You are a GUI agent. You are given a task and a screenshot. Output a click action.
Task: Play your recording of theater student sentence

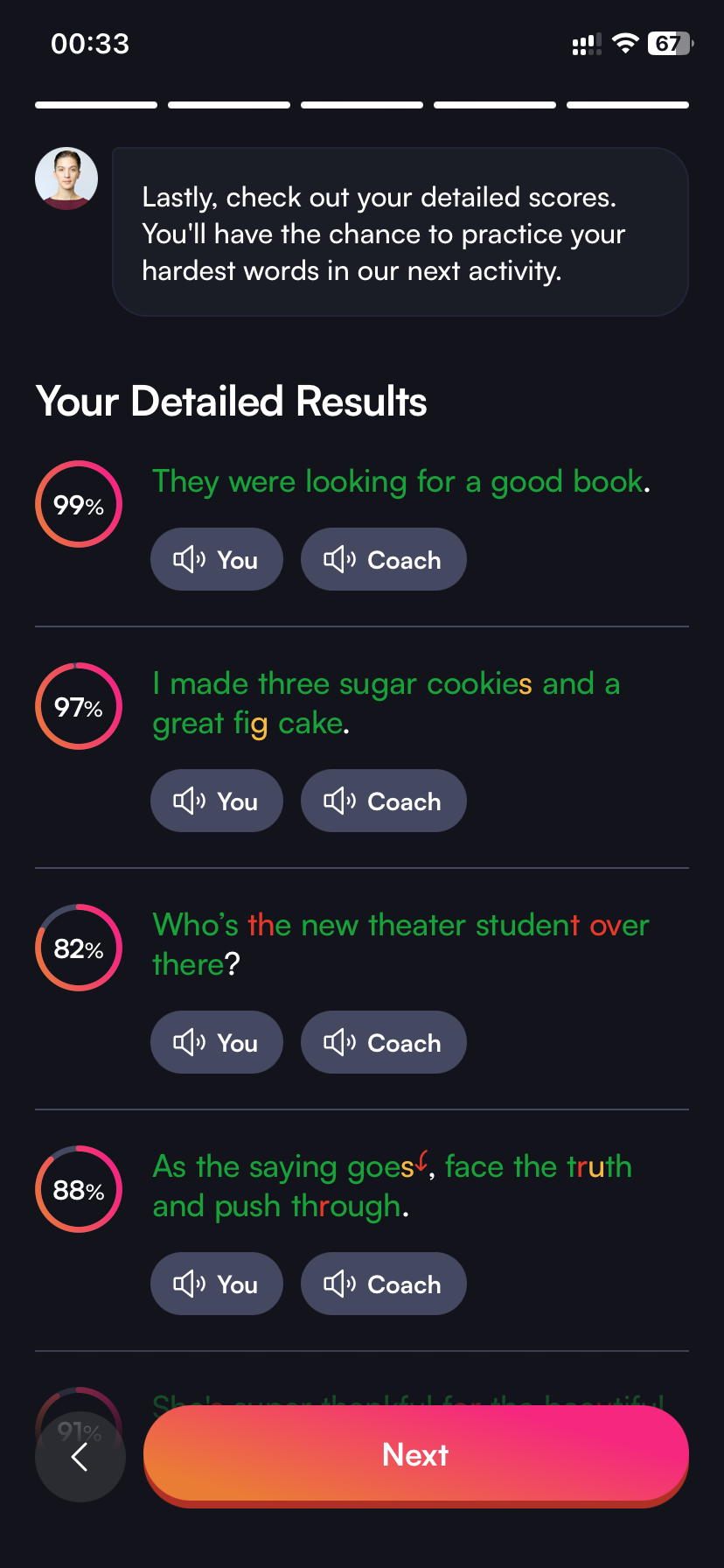216,1042
